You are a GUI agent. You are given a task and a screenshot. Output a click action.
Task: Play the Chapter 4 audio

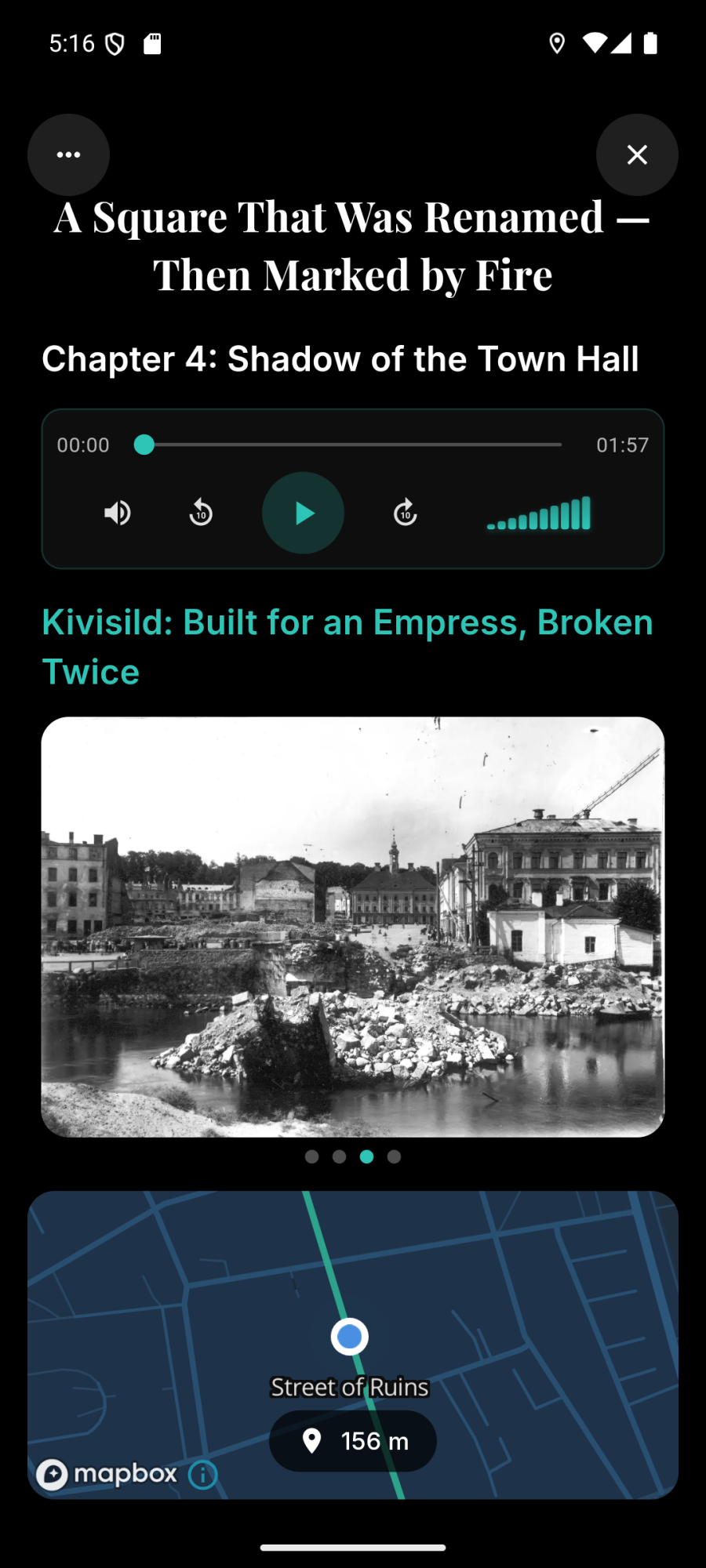[x=303, y=514]
